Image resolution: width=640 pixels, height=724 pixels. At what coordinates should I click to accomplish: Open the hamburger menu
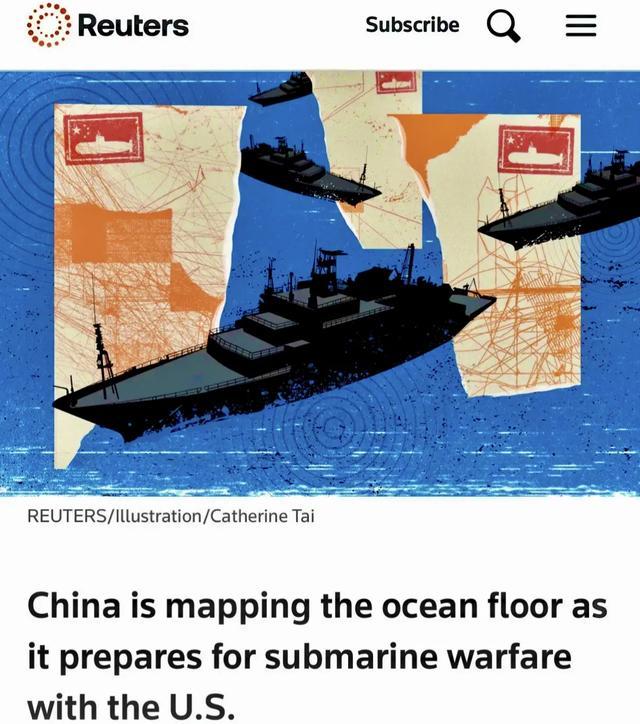coord(581,26)
